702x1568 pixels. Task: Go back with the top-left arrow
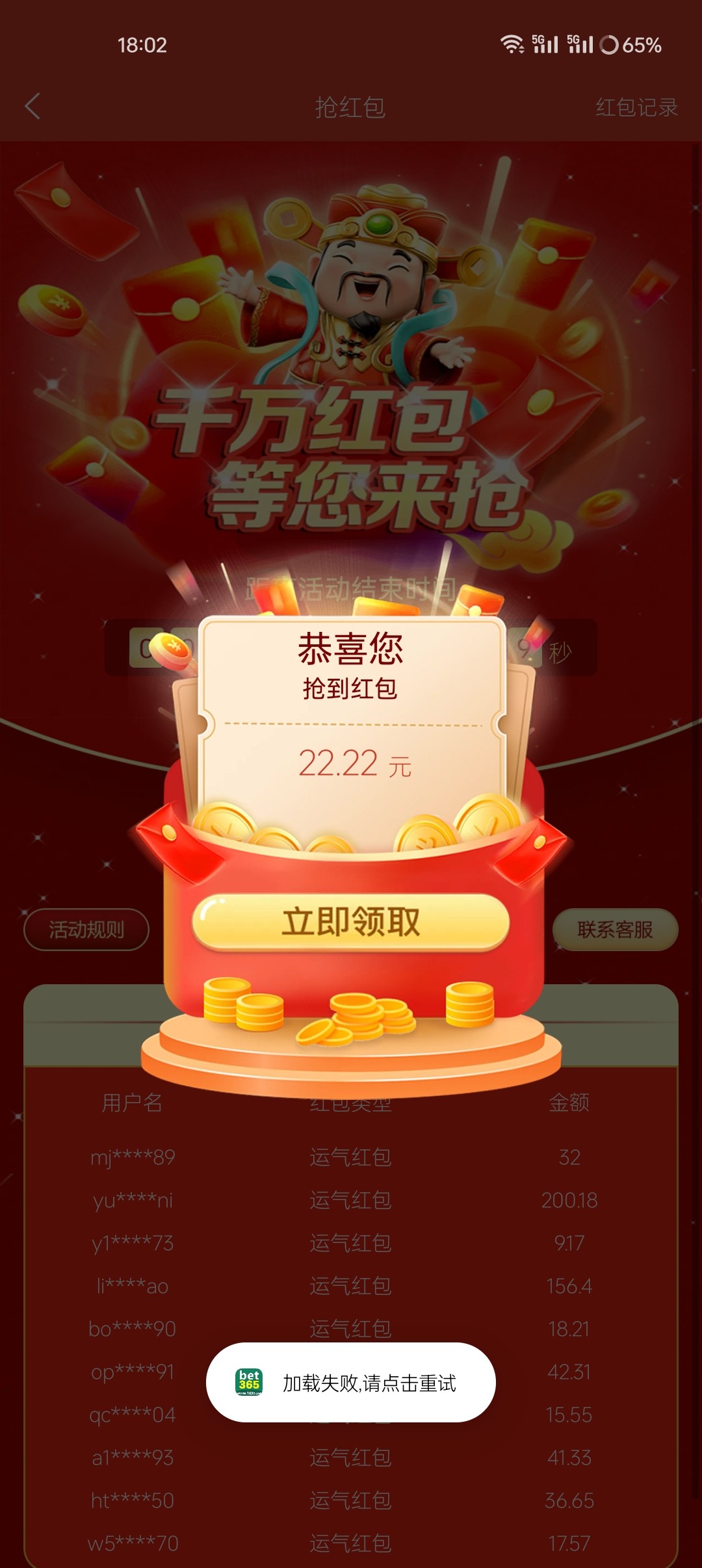pos(32,107)
